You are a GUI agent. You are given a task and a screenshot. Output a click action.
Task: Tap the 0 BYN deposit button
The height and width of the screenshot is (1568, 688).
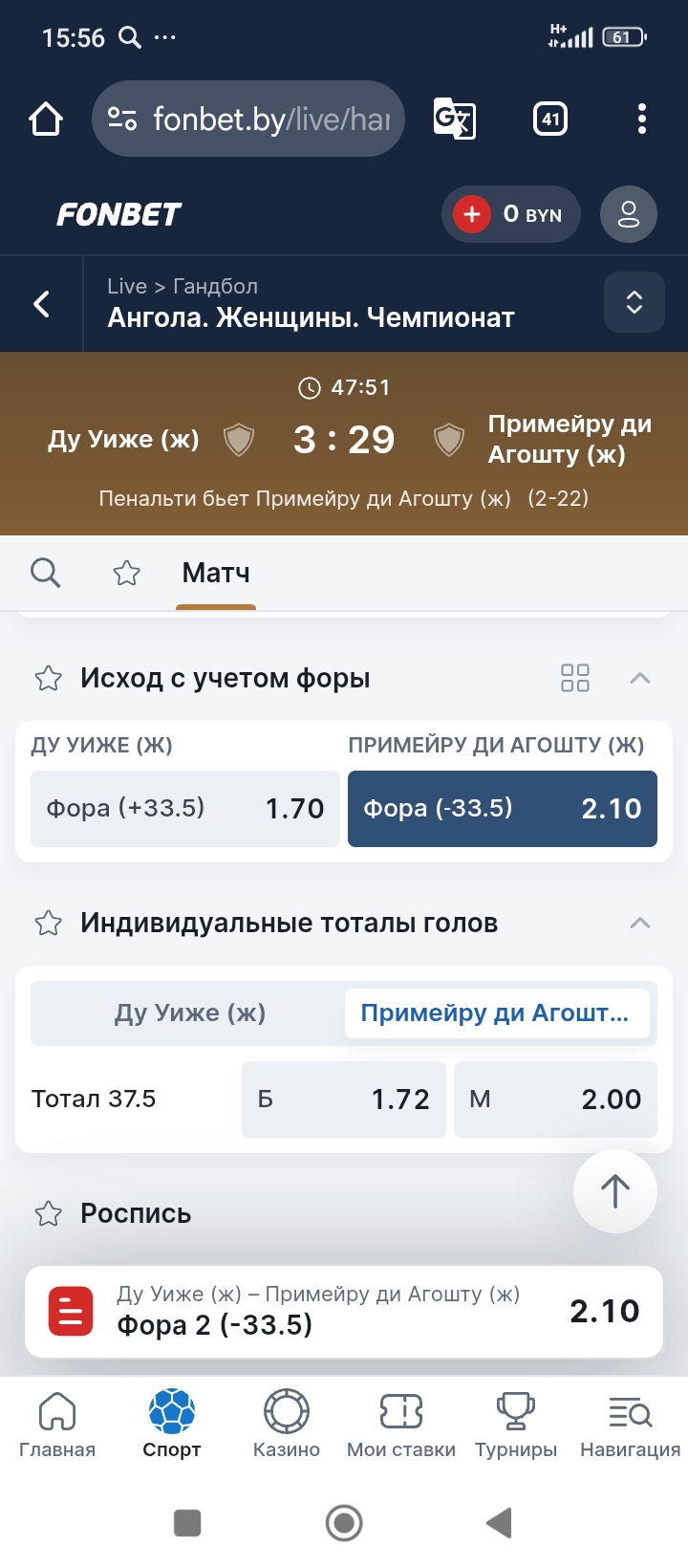[511, 214]
